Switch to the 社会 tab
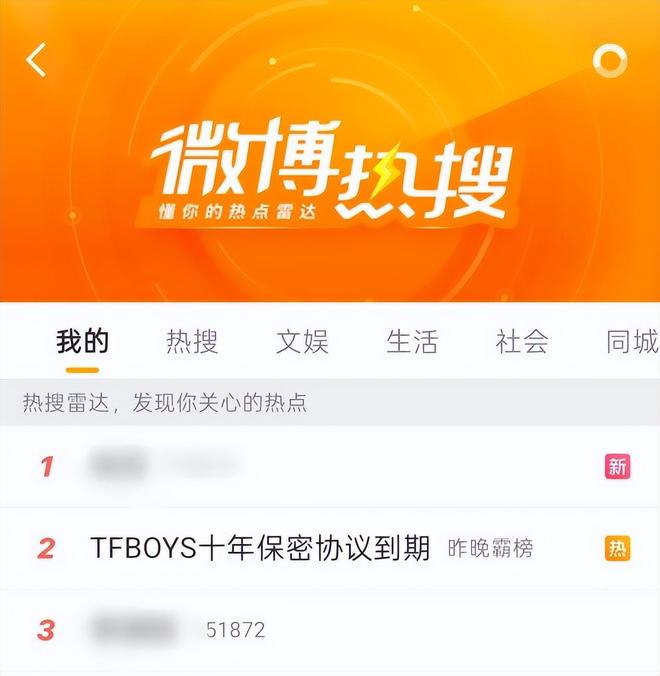The image size is (660, 676). (x=522, y=342)
